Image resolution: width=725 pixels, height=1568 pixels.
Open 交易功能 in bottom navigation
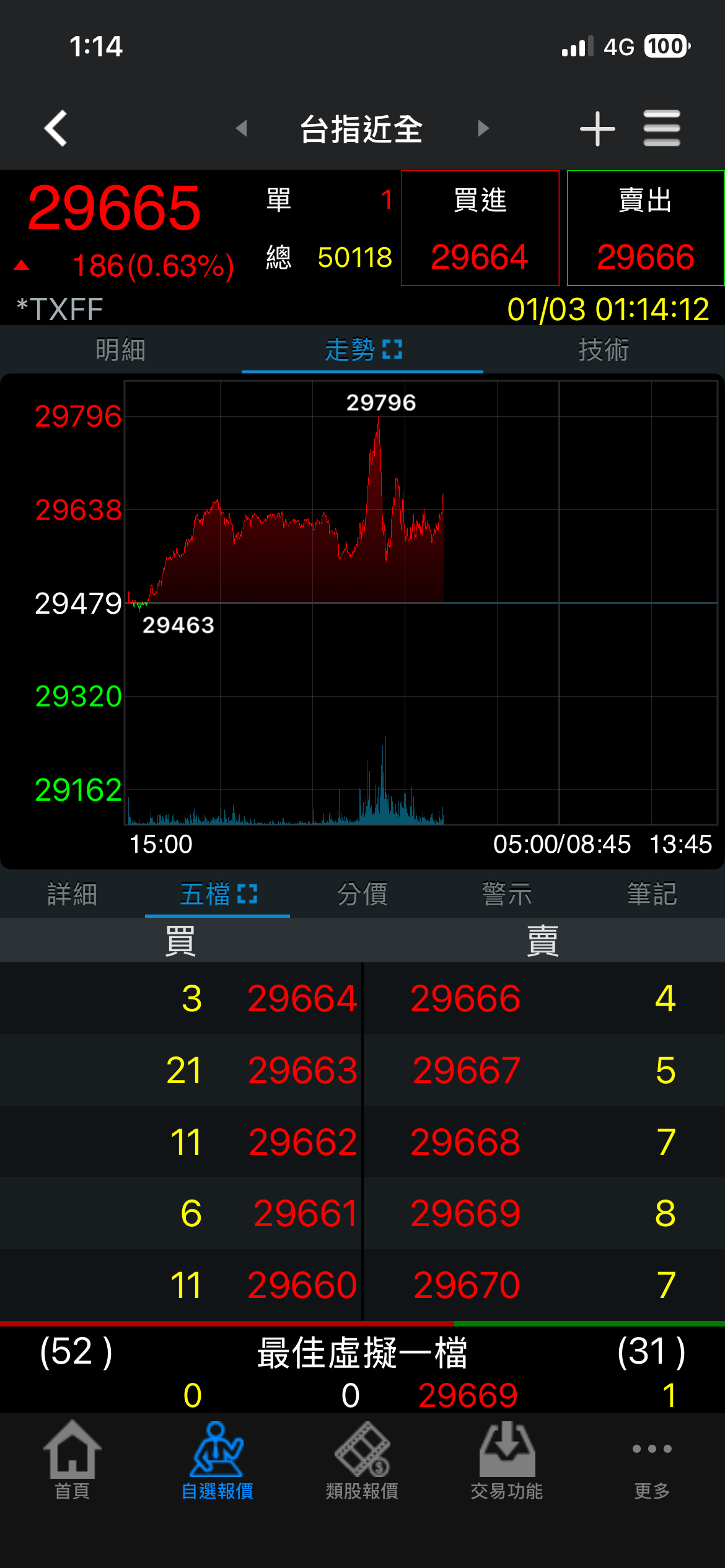(x=507, y=1461)
